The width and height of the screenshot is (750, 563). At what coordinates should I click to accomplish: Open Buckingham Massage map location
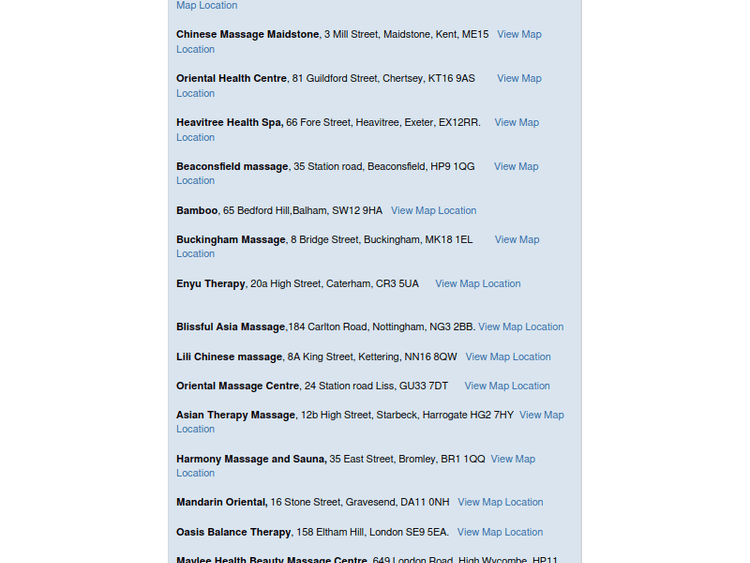coord(516,240)
